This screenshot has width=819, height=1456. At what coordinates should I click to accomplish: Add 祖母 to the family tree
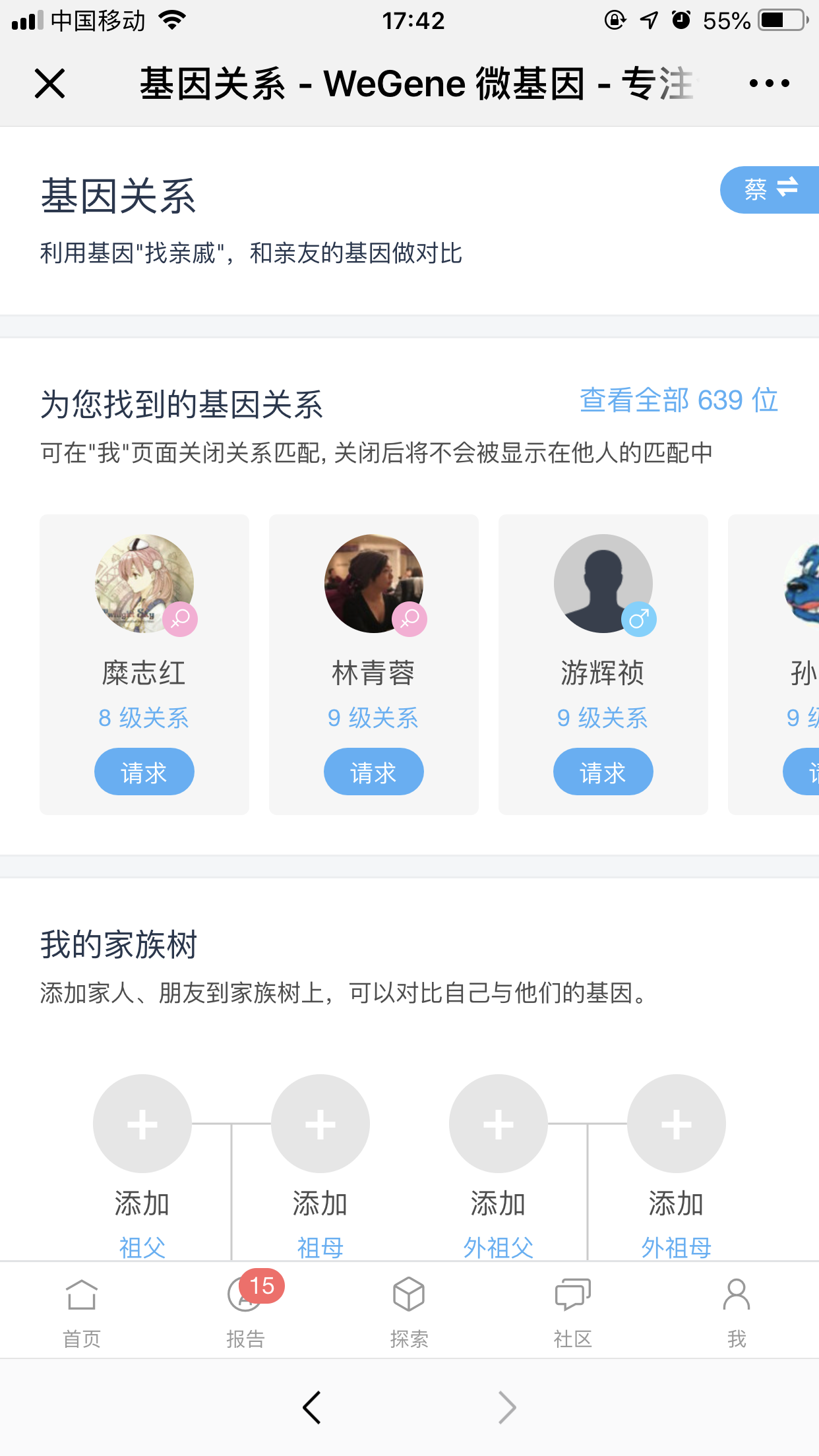pyautogui.click(x=320, y=1124)
